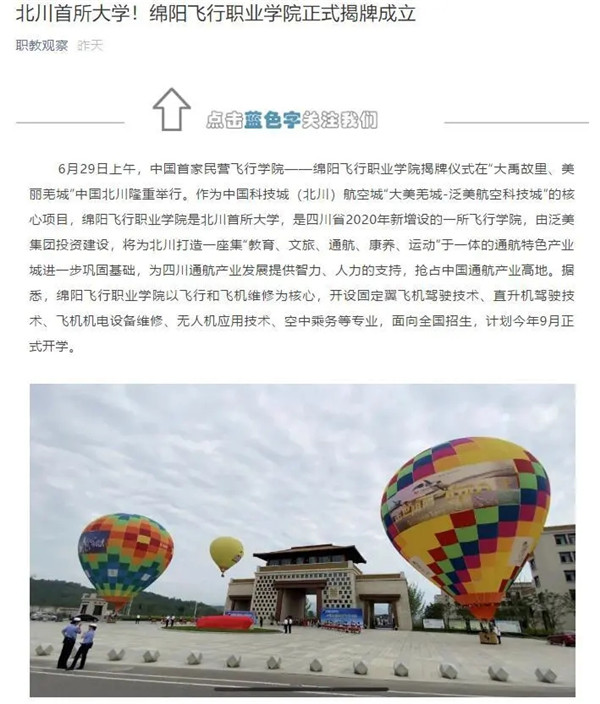Image resolution: width=600 pixels, height=704 pixels.
Task: Open the hot air balloon photo
Action: tap(302, 540)
